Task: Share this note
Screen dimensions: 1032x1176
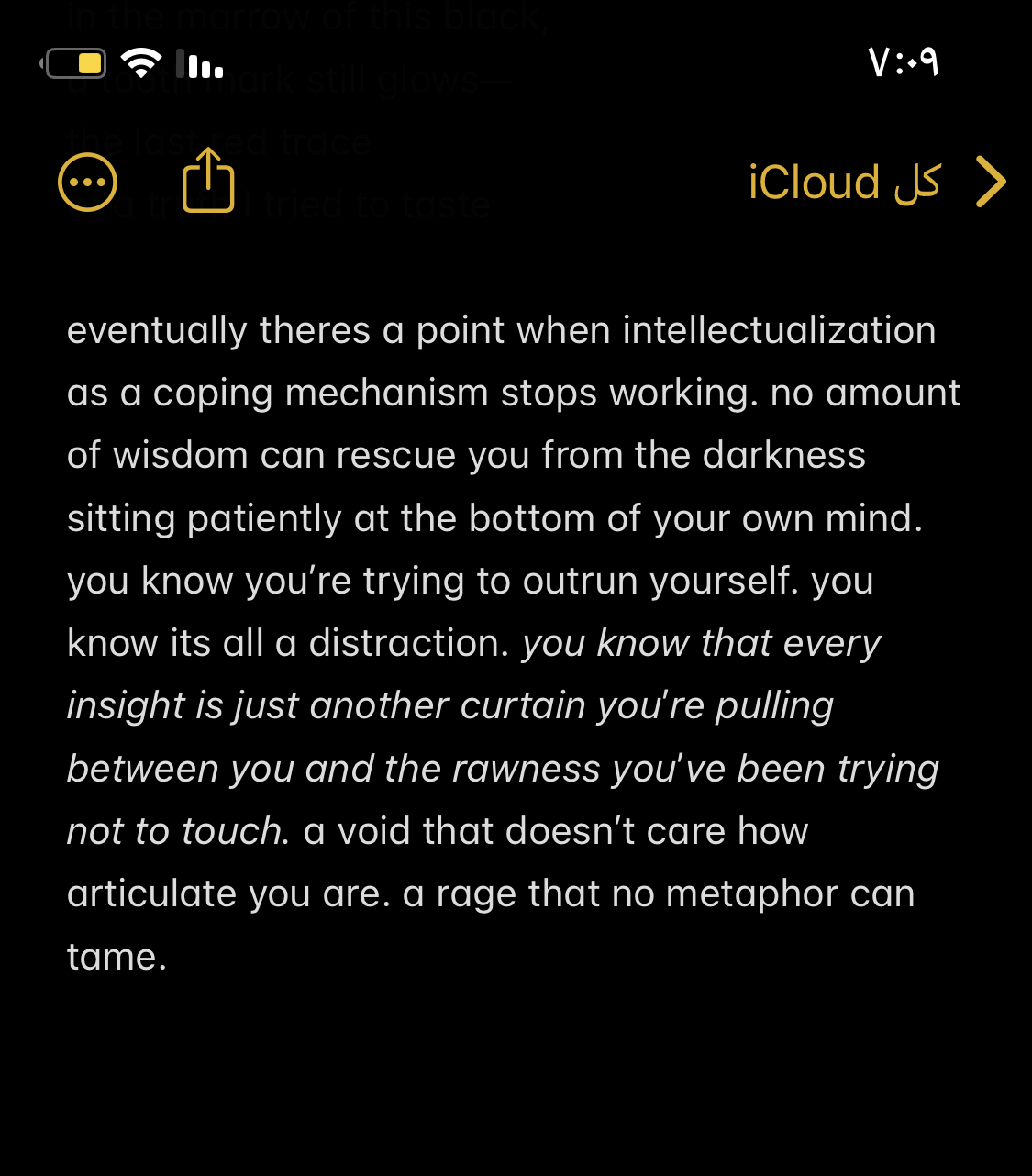Action: pos(208,181)
